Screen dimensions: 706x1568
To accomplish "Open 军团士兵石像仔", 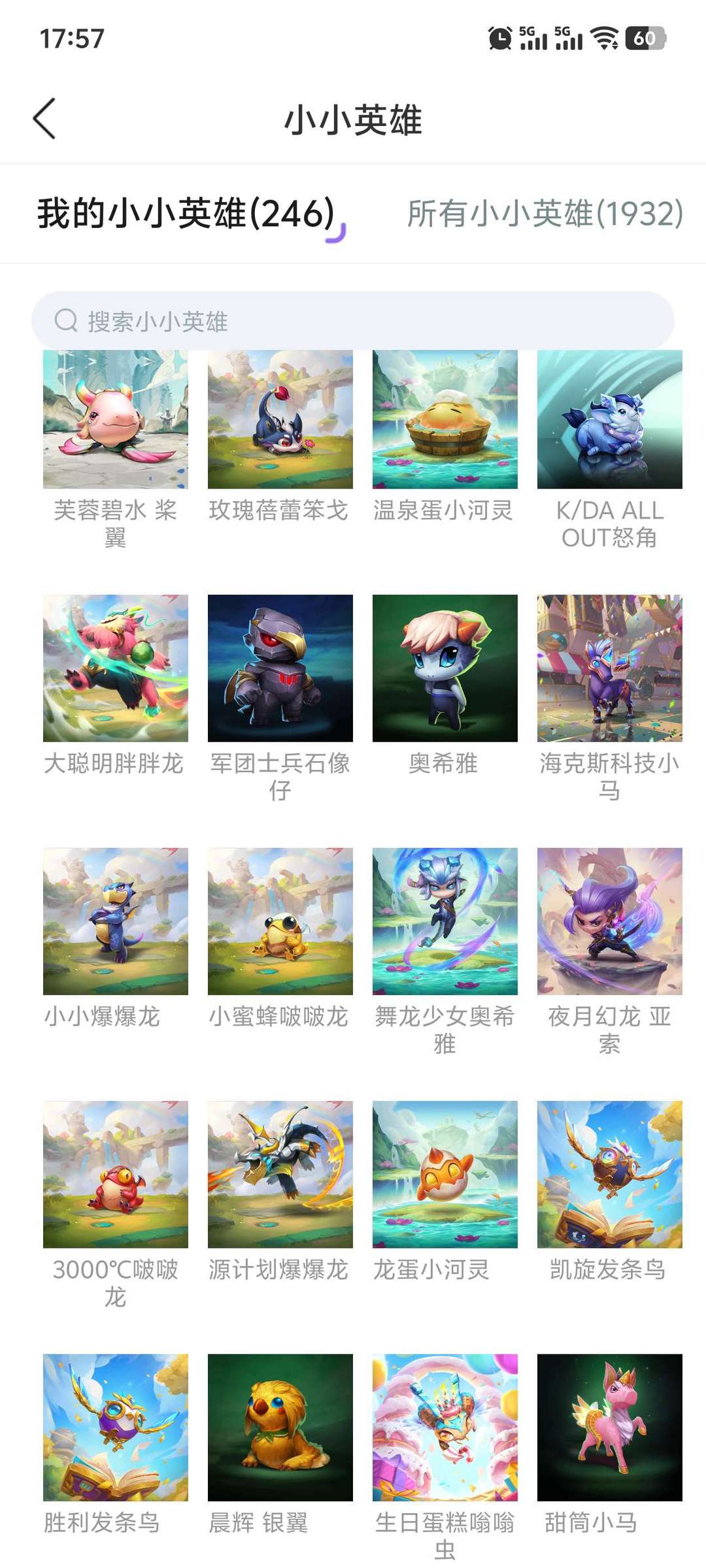I will 280,668.
